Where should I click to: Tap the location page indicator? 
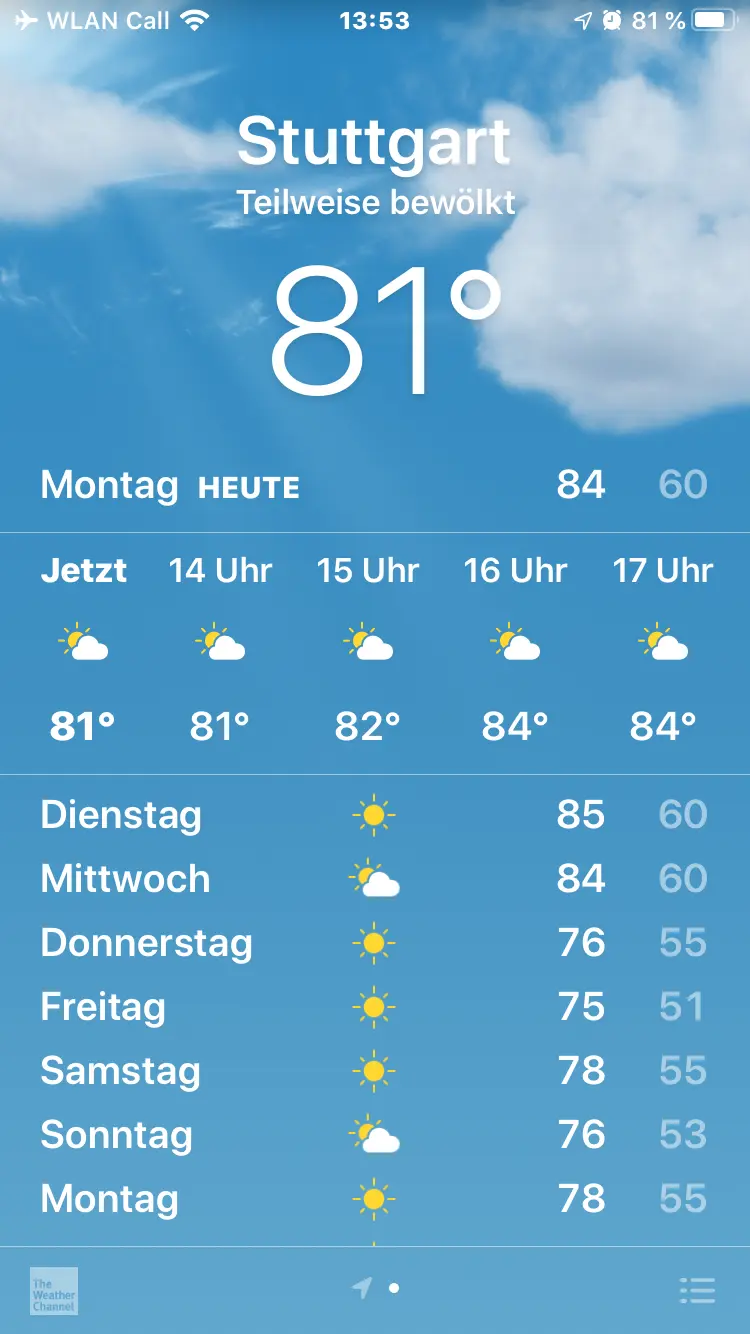[363, 1288]
